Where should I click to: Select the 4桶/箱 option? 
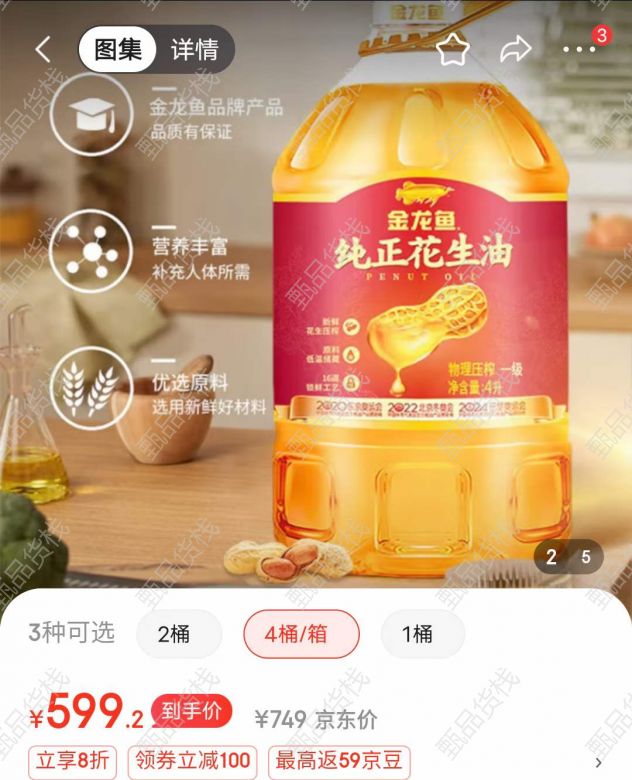point(301,634)
